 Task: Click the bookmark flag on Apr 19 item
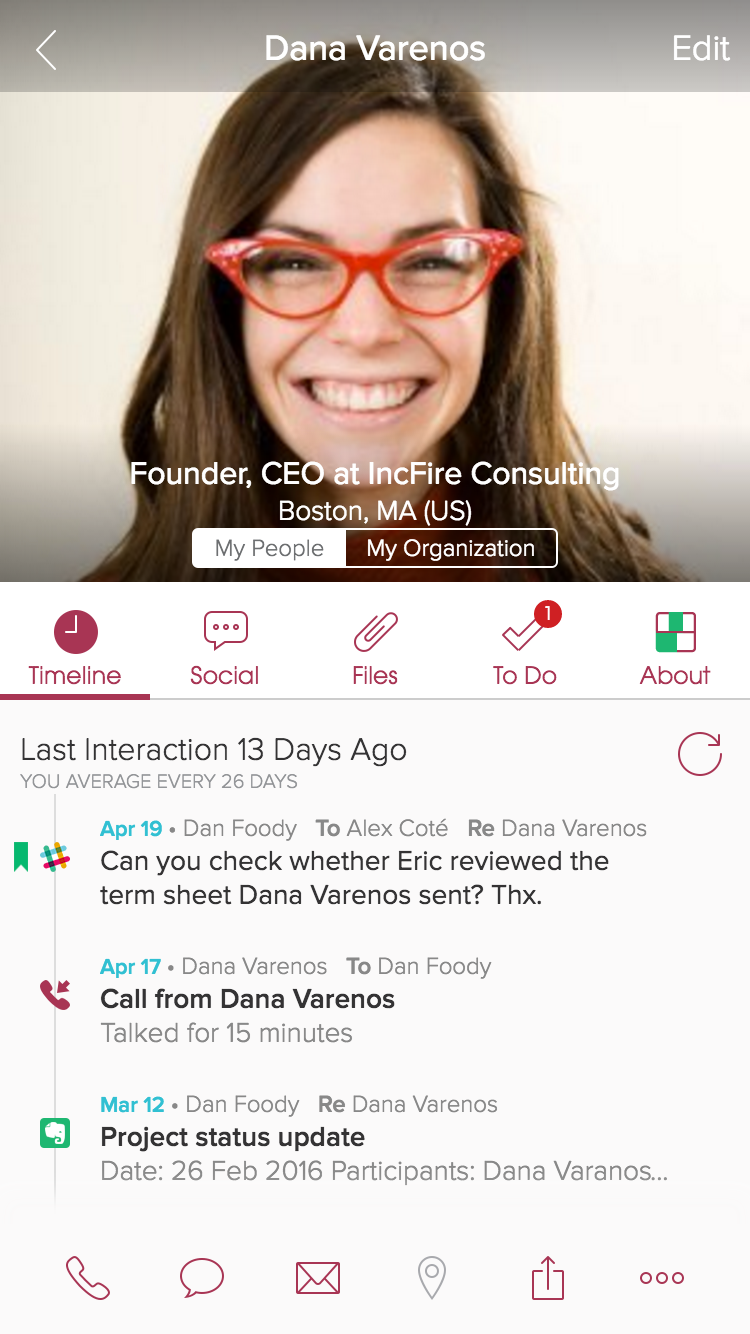coord(20,857)
